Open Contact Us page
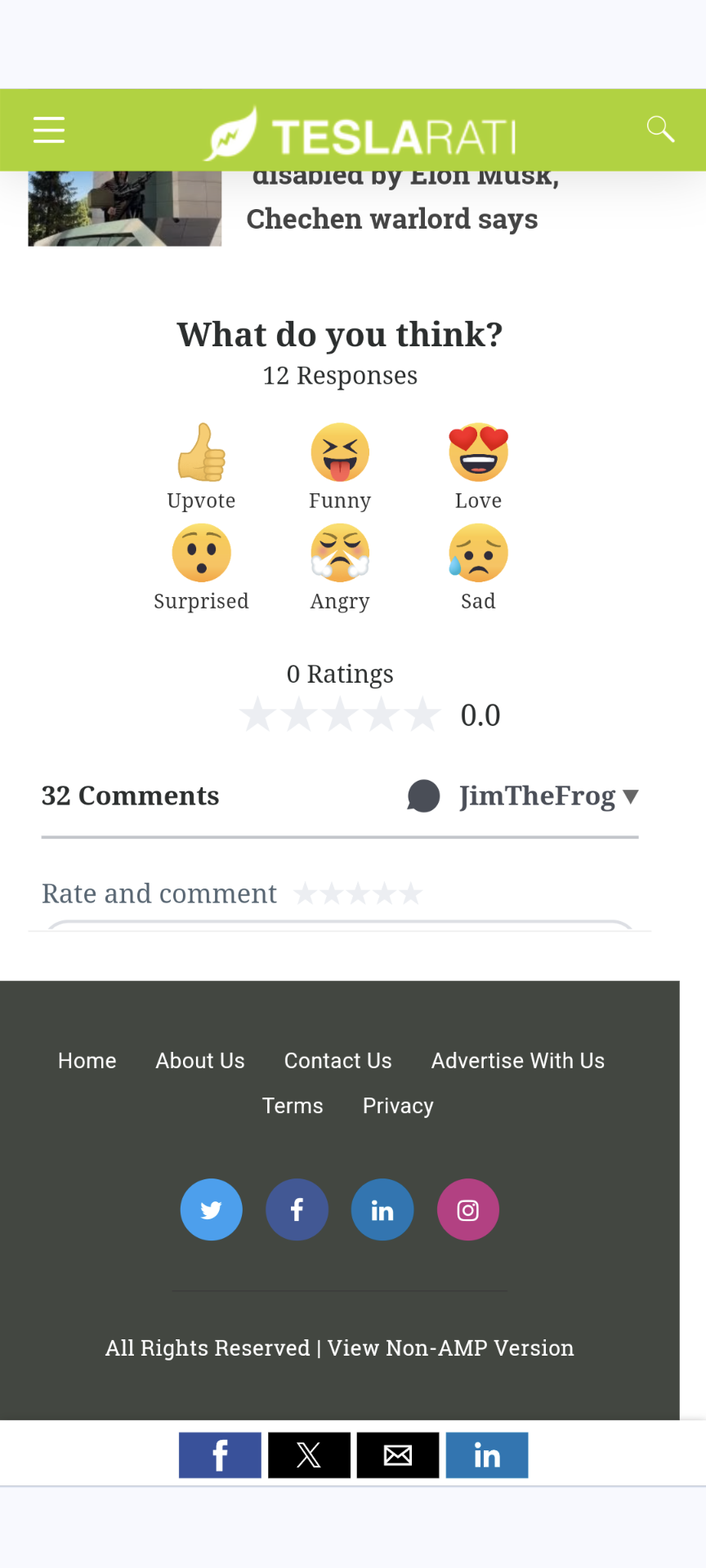The height and width of the screenshot is (1568, 706). click(x=338, y=1061)
